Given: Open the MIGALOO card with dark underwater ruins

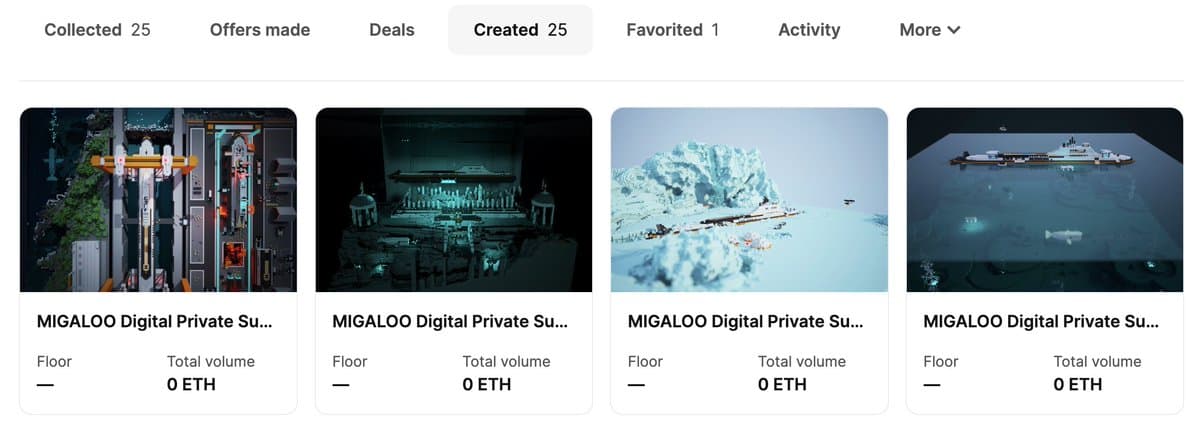Looking at the screenshot, I should pyautogui.click(x=454, y=200).
